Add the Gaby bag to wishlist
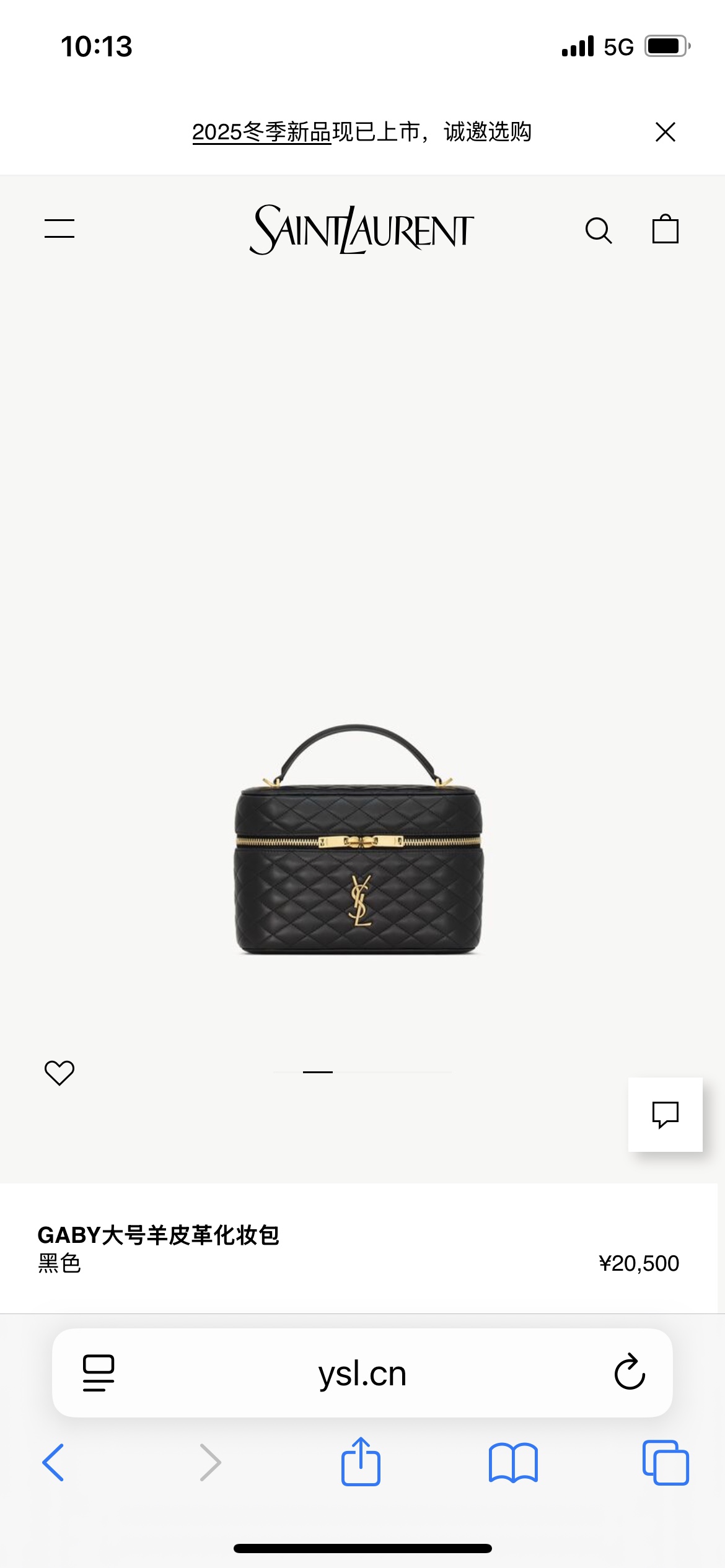The width and height of the screenshot is (725, 1568). [59, 1073]
